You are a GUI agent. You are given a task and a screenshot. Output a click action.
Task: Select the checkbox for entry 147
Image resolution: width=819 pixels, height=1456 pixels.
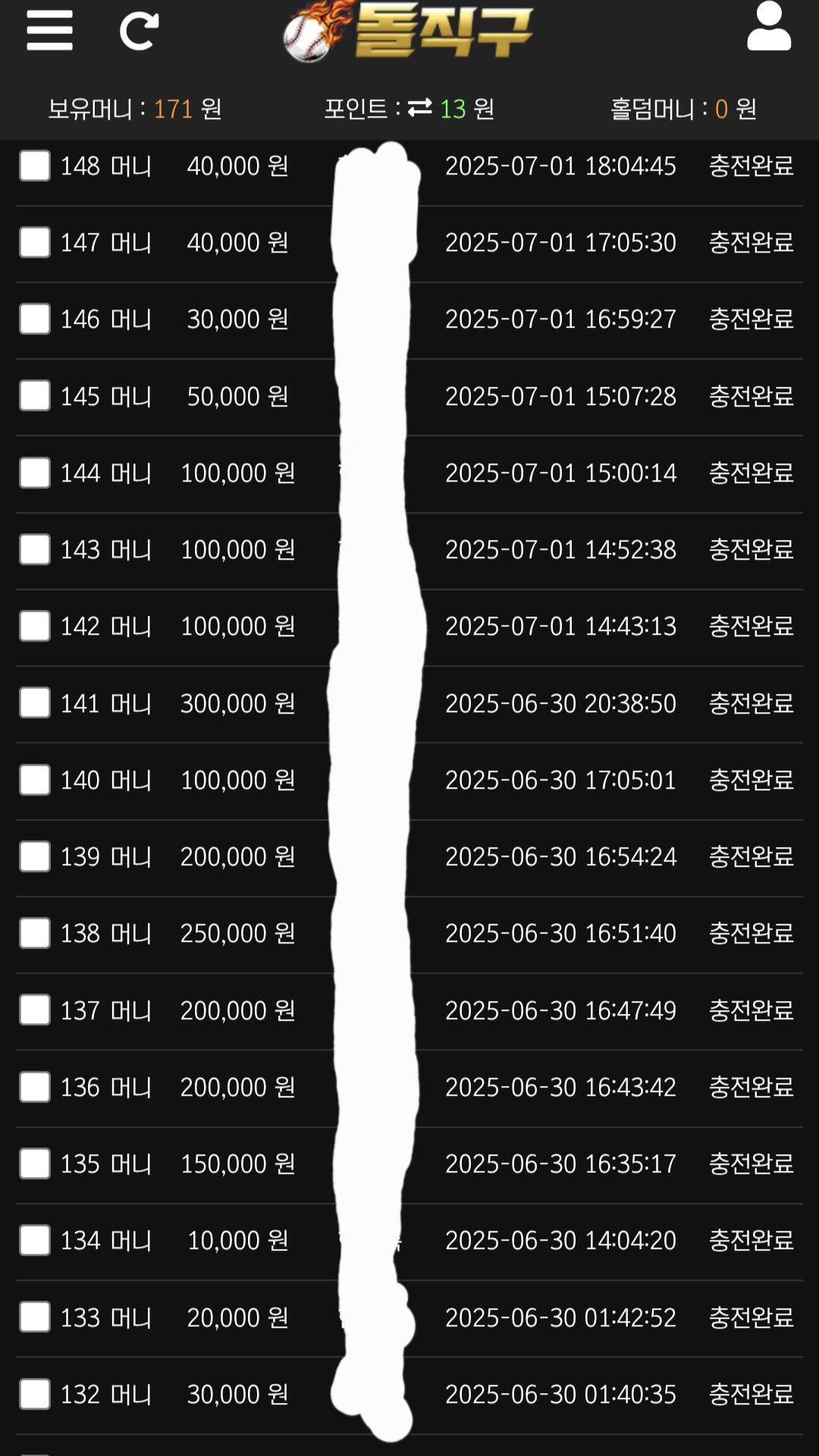tap(35, 242)
